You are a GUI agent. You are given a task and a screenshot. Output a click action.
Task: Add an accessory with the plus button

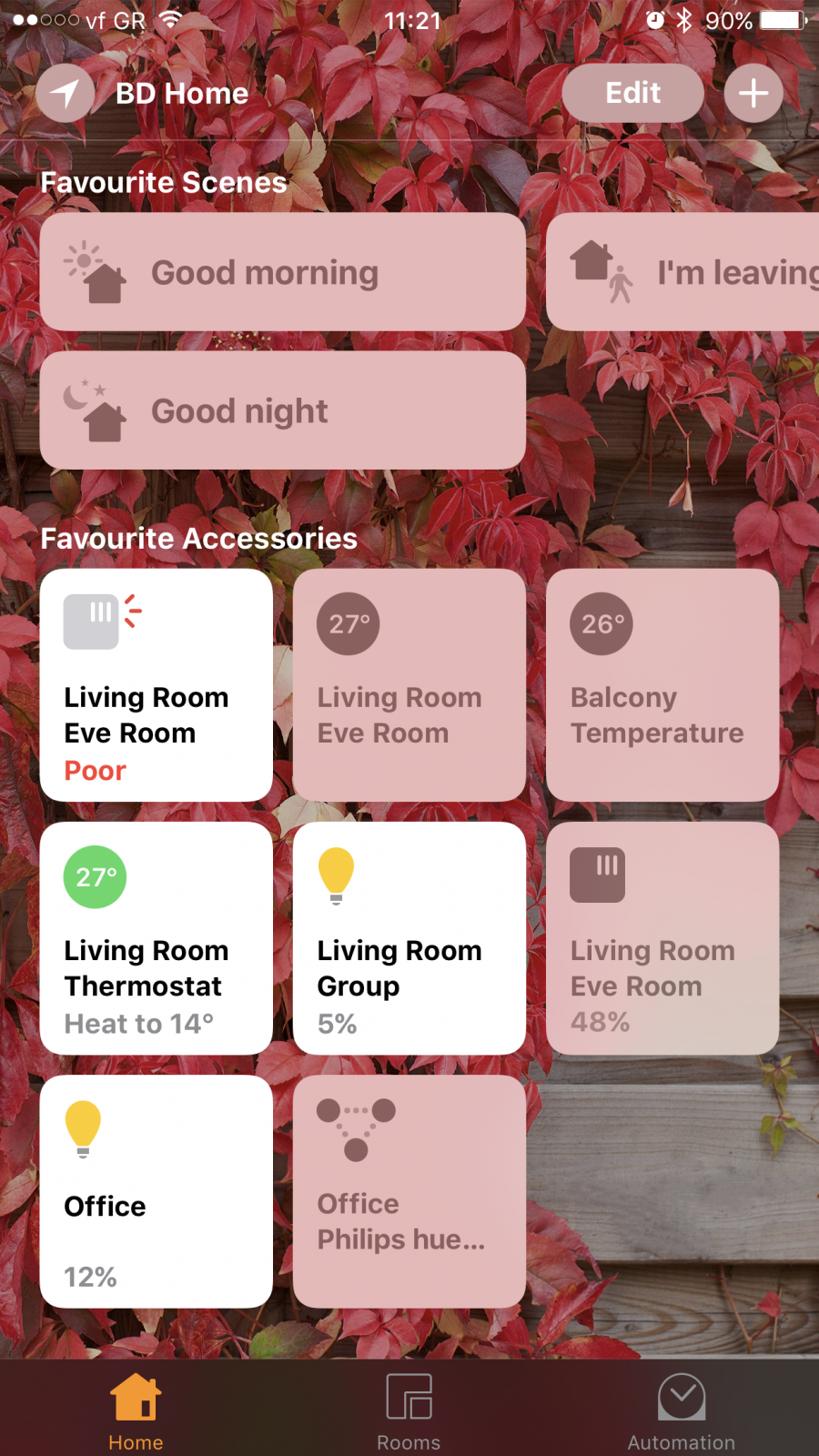(x=753, y=93)
